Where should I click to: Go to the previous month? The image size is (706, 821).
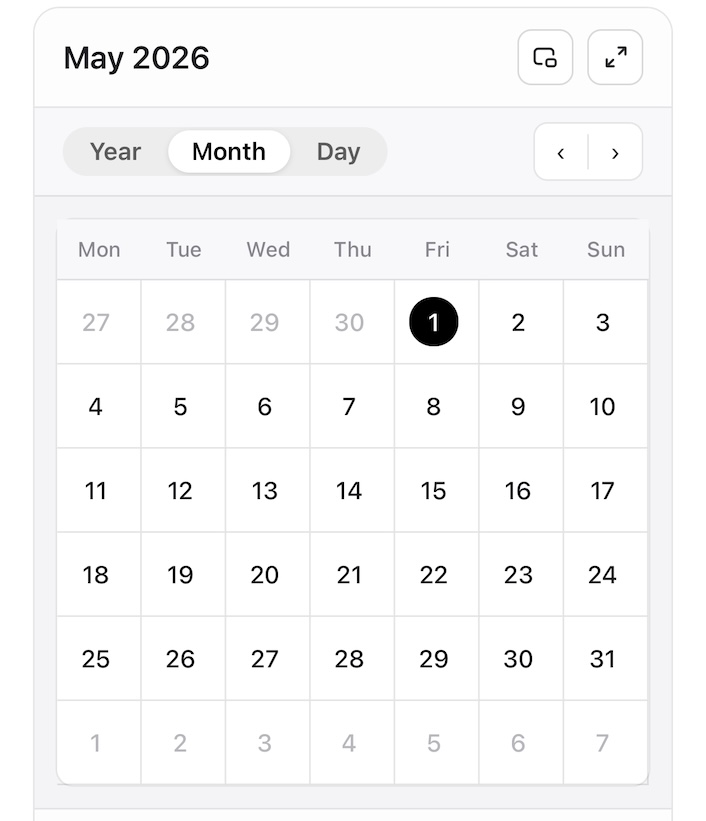point(561,153)
